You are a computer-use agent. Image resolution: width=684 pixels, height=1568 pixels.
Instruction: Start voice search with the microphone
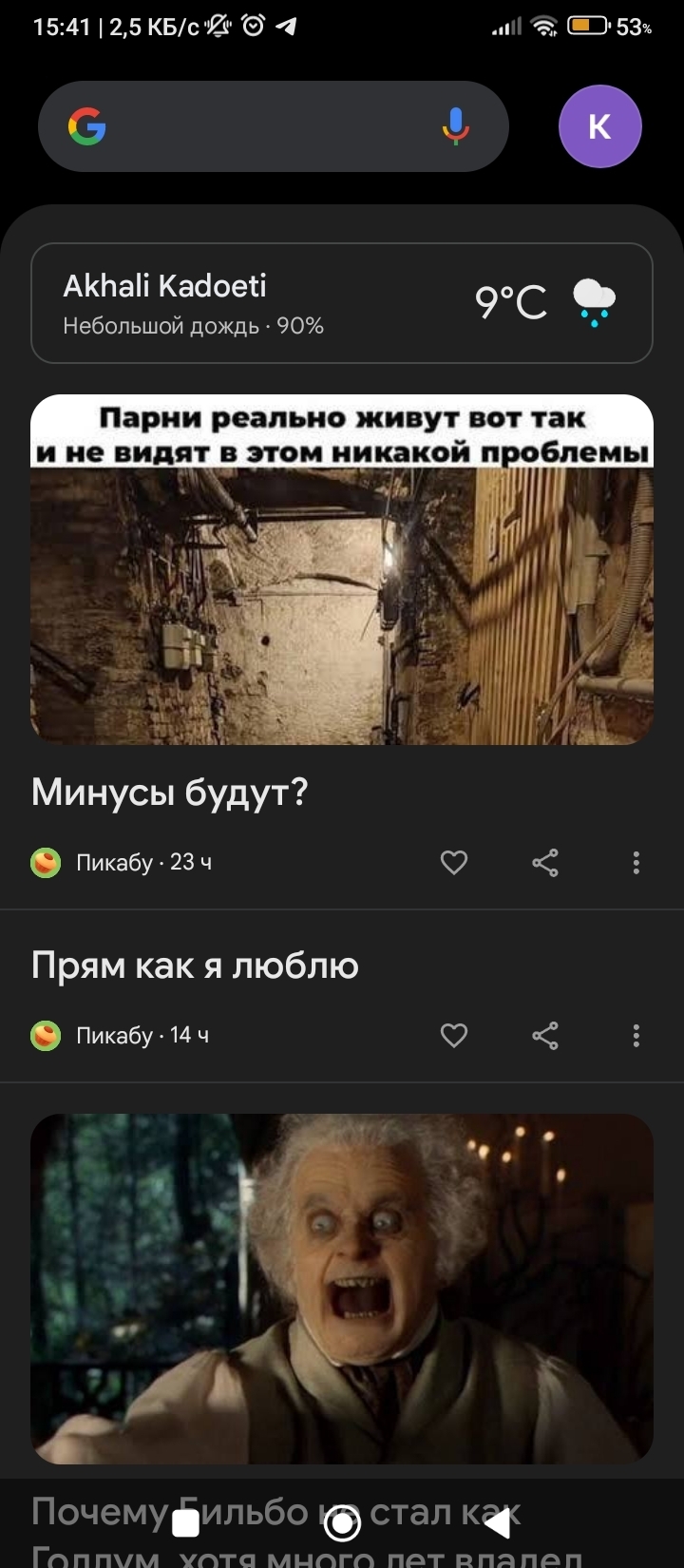[456, 126]
